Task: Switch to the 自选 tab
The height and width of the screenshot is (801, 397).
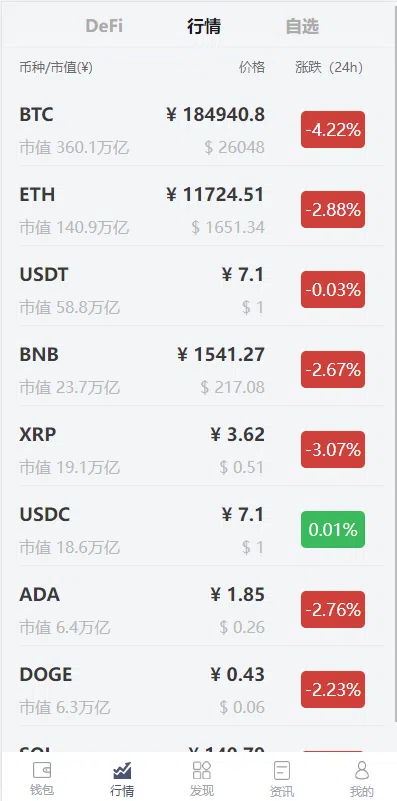Action: pyautogui.click(x=302, y=26)
